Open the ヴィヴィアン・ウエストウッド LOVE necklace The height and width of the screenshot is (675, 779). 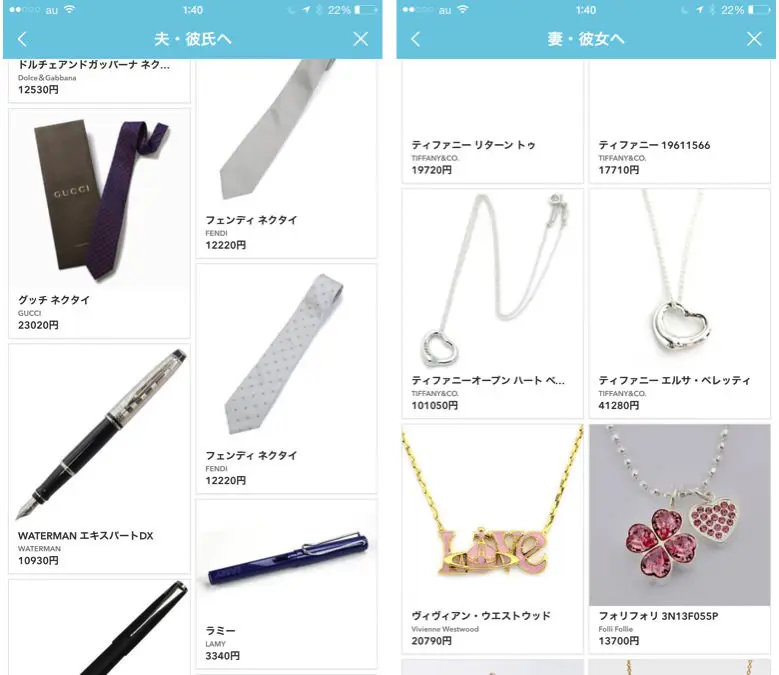tap(492, 538)
